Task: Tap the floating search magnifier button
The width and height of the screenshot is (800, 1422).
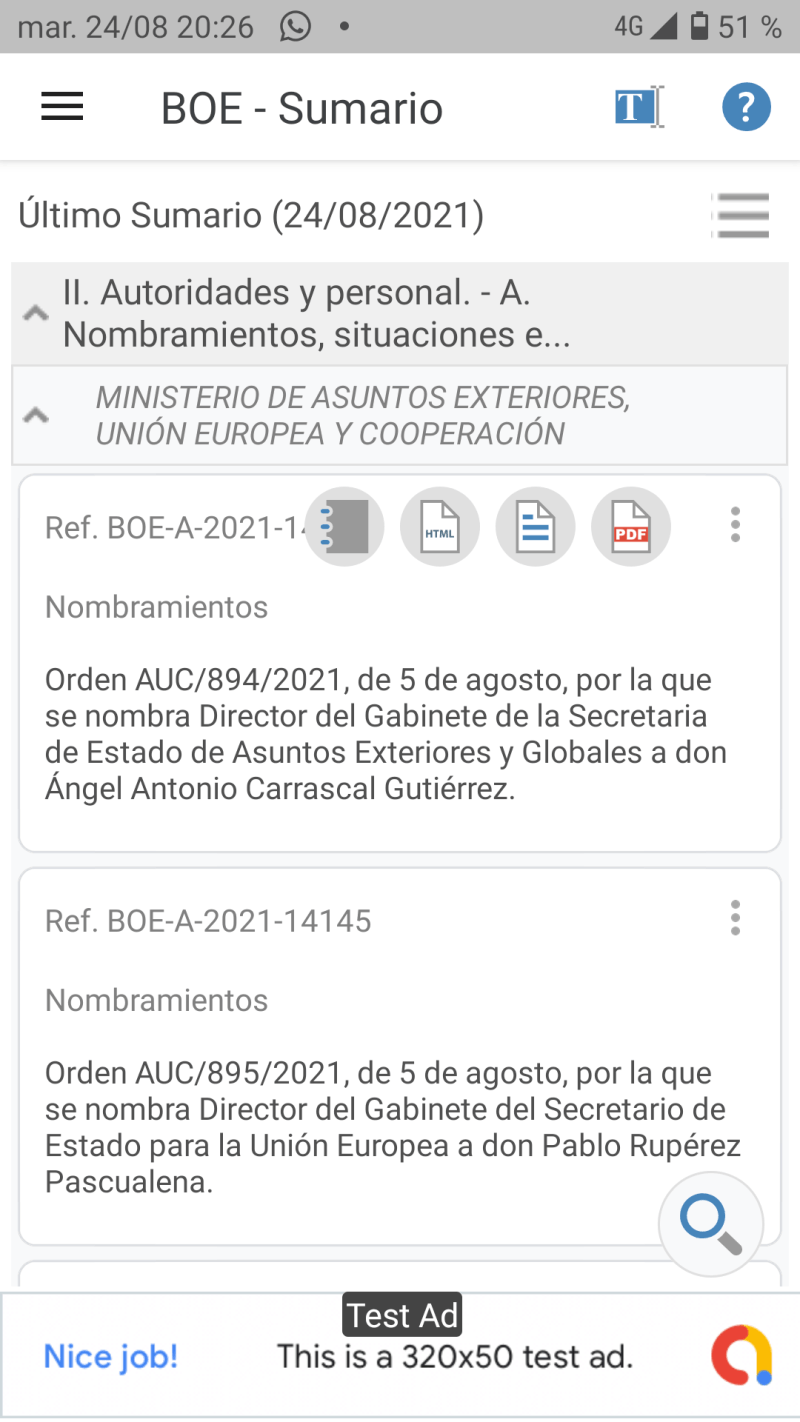Action: click(710, 1224)
